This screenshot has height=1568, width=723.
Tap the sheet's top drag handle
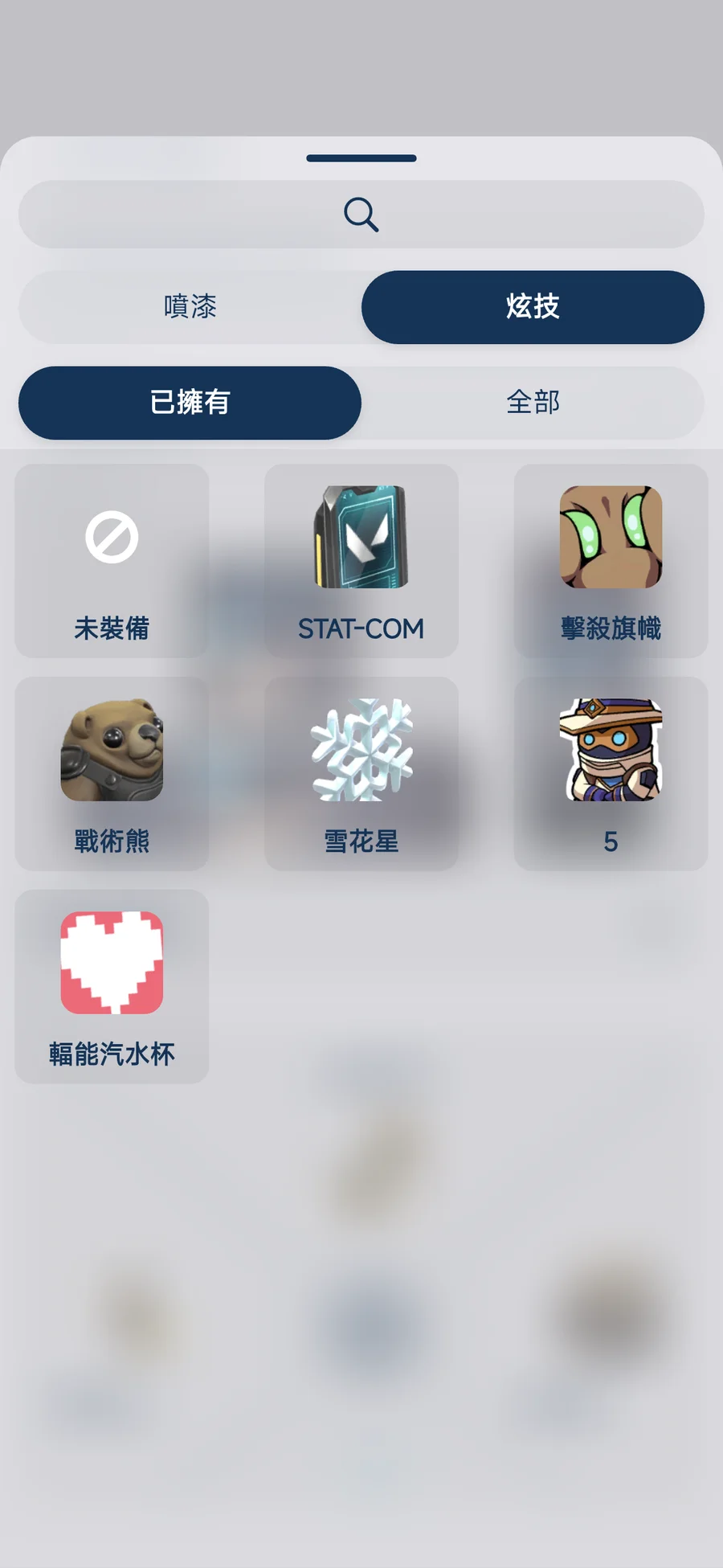point(361,158)
